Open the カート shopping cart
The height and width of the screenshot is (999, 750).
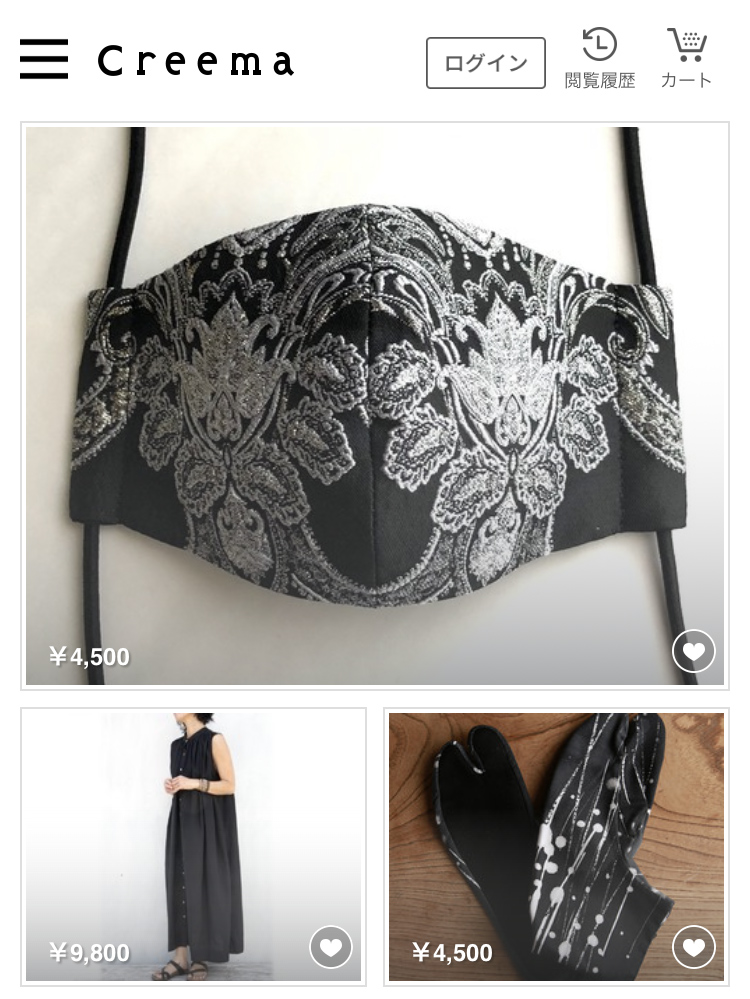click(x=686, y=59)
